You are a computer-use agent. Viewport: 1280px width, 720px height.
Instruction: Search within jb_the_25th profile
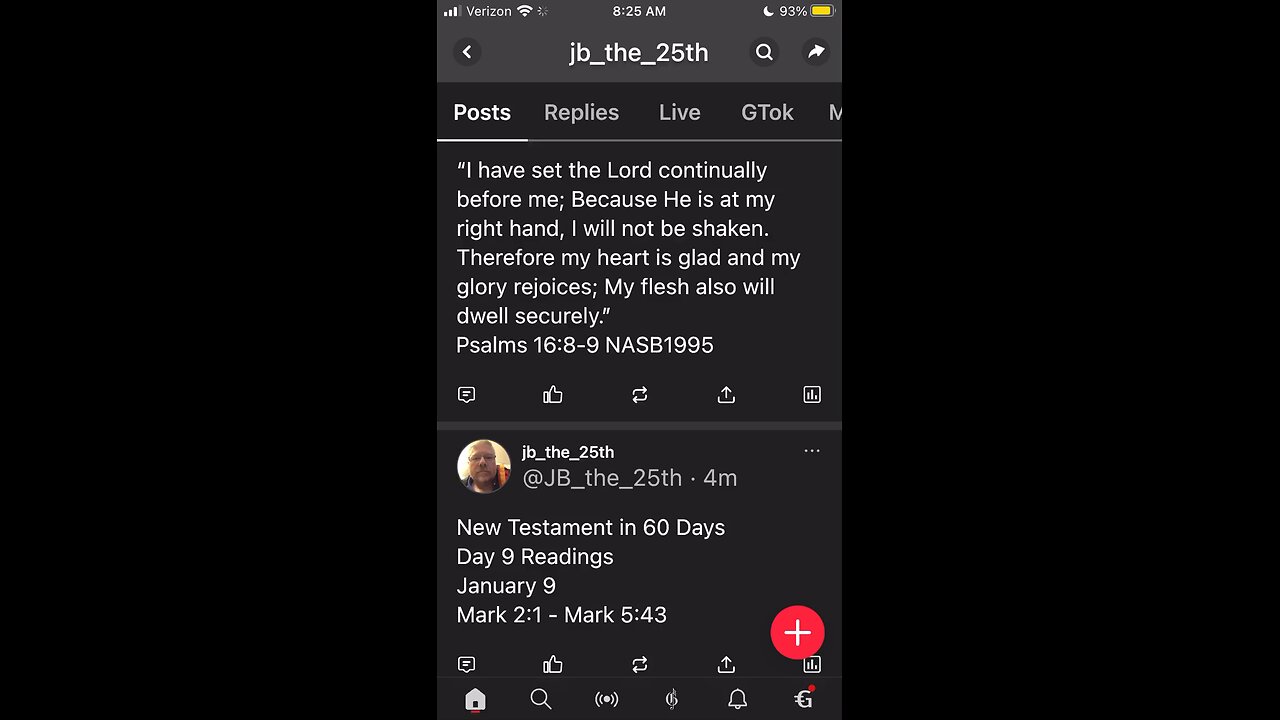[764, 52]
